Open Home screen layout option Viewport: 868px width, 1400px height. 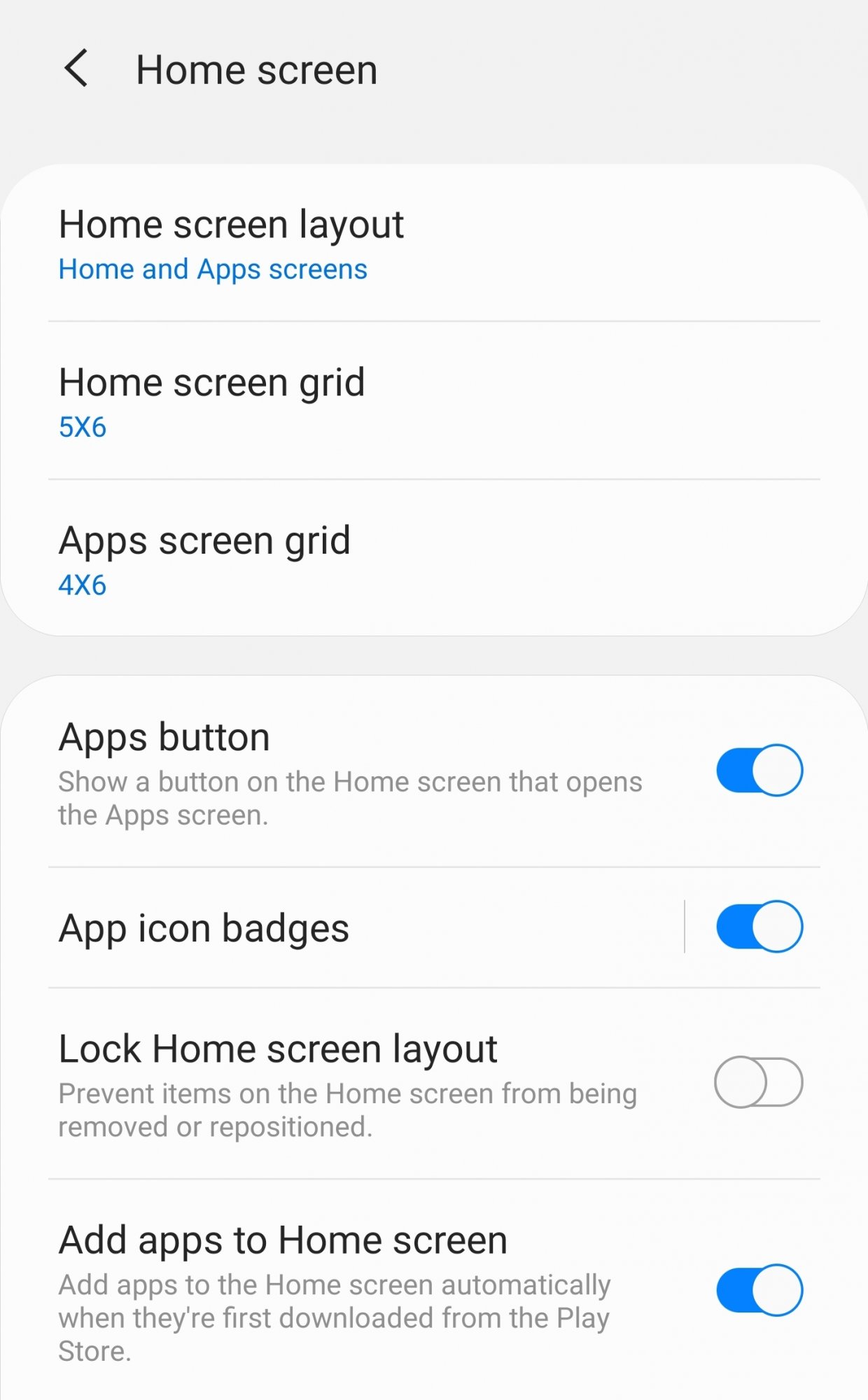pos(434,244)
